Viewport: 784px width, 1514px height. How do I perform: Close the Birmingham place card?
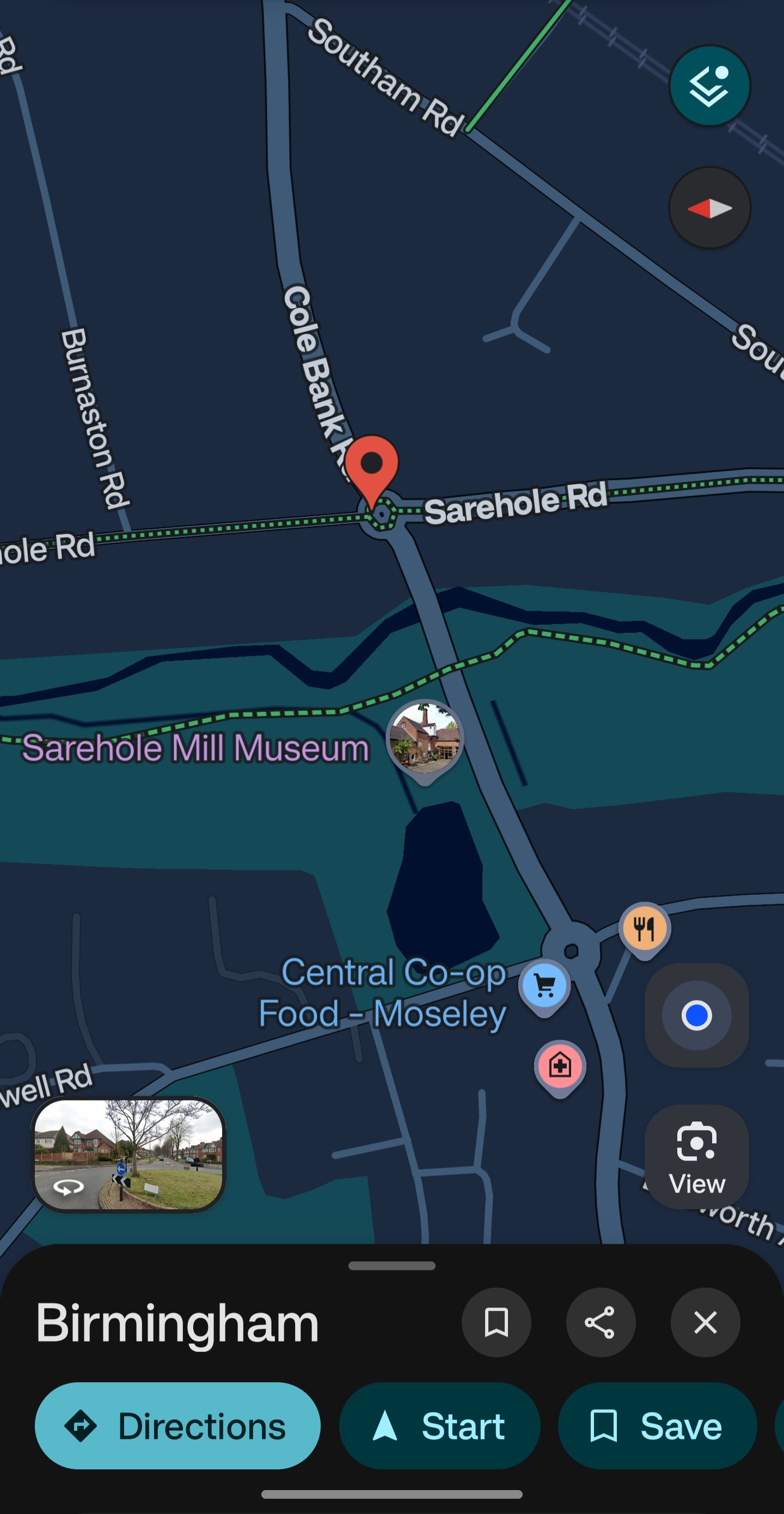(705, 1322)
